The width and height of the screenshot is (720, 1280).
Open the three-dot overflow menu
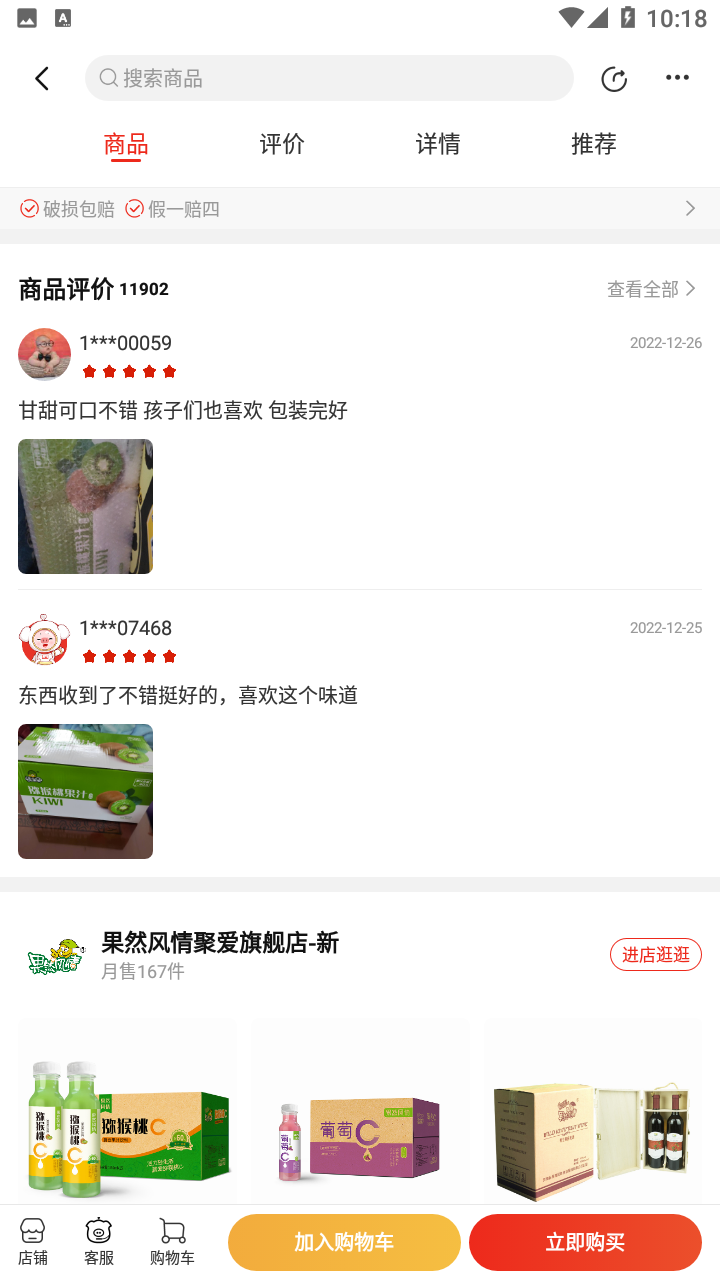click(x=677, y=78)
